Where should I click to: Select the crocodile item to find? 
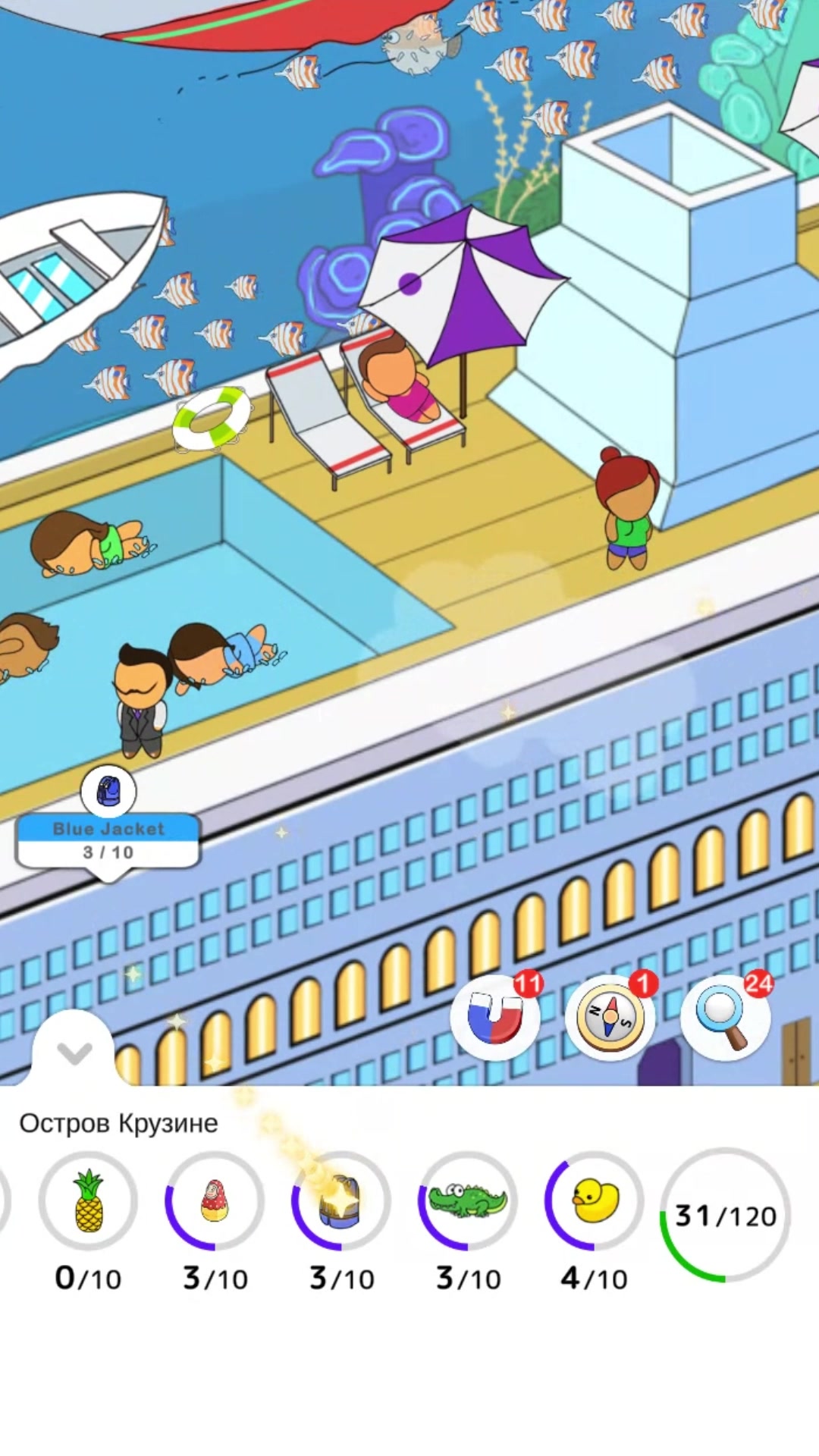pyautogui.click(x=468, y=1200)
